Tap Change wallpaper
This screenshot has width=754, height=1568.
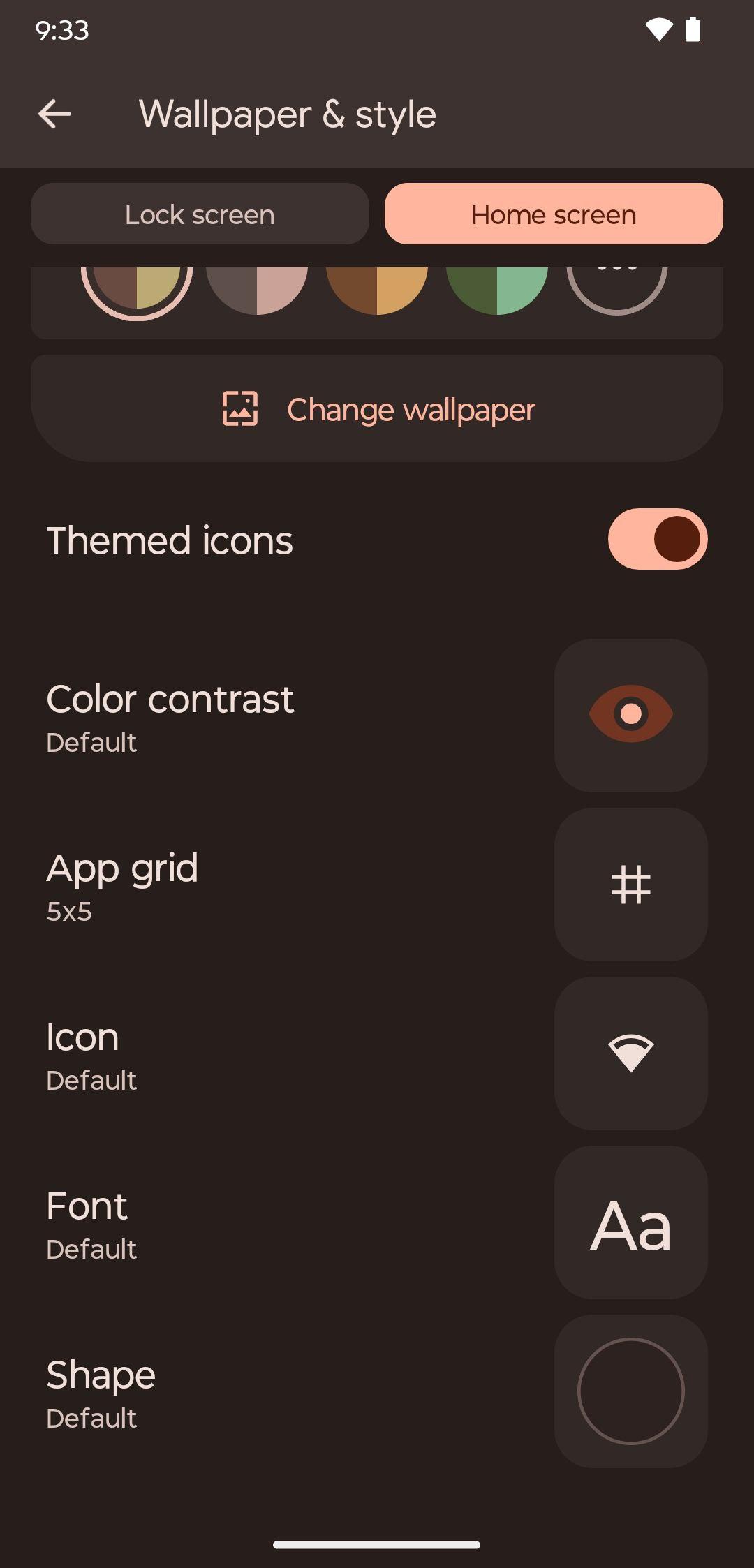[377, 408]
